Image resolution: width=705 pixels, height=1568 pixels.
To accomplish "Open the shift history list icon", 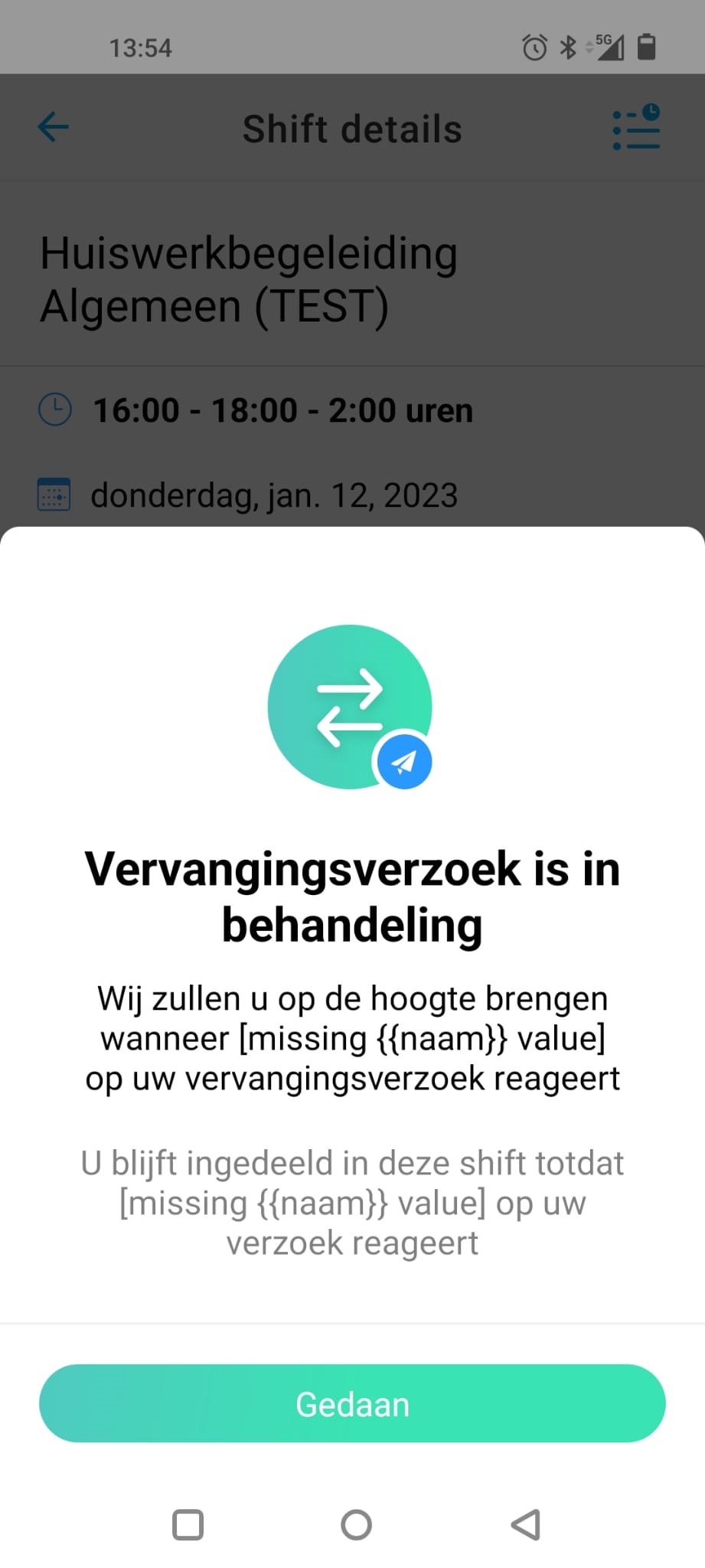I will pos(636,127).
